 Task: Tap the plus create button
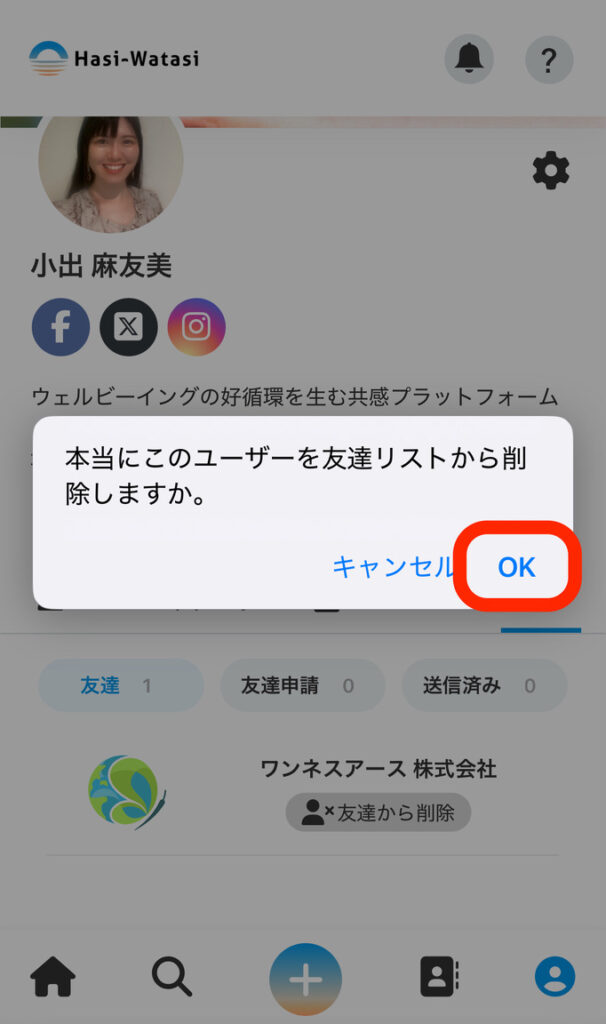coord(305,979)
